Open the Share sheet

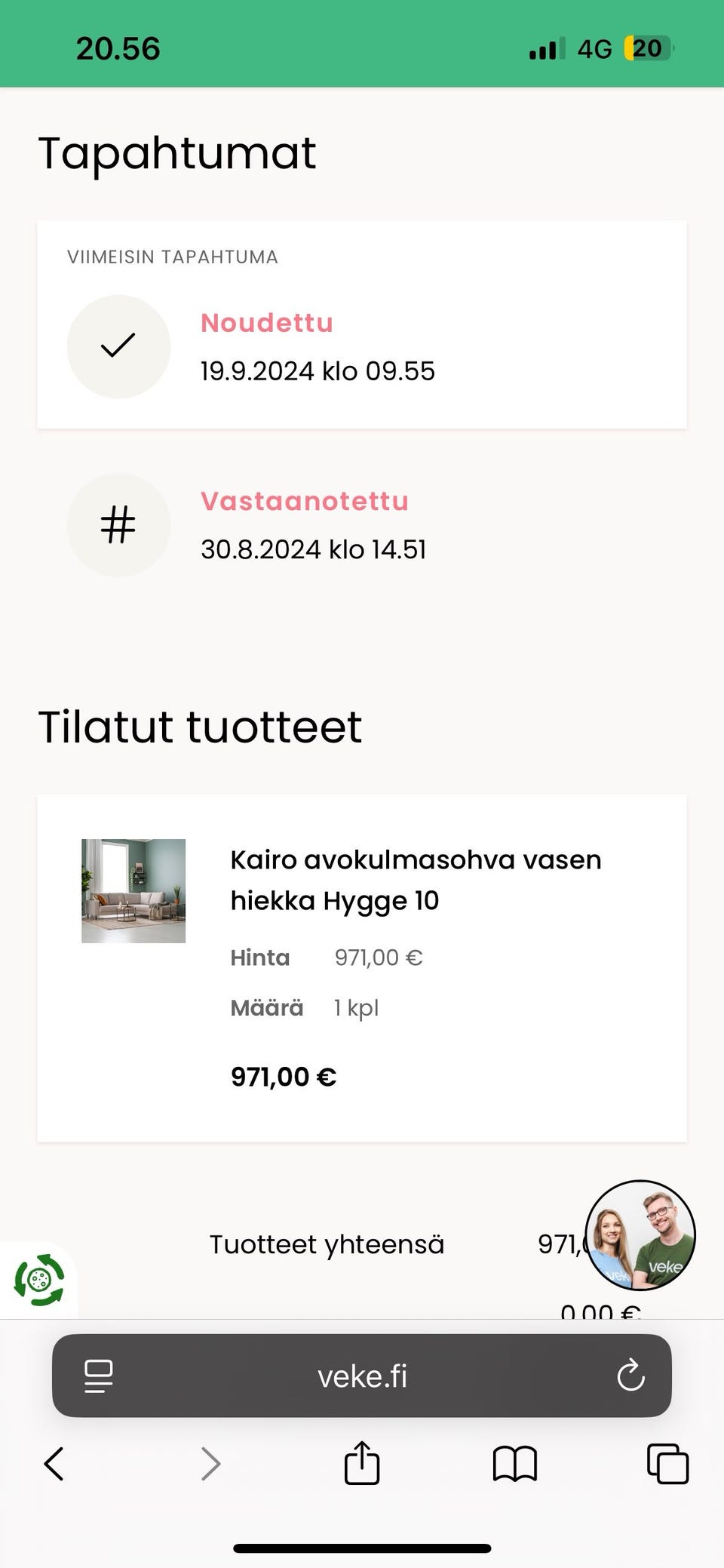[362, 1463]
